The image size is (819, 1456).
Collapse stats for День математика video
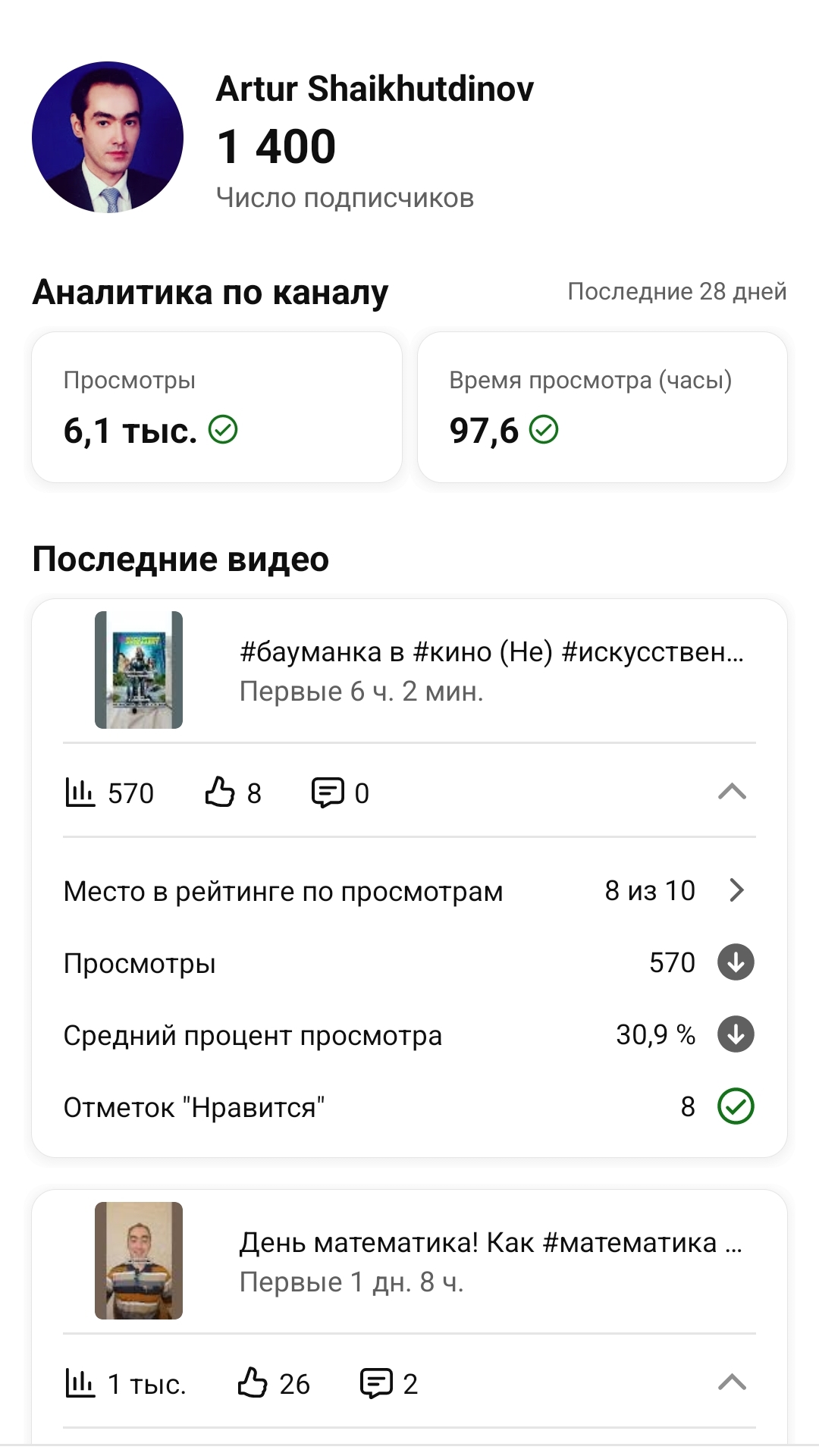coord(732,1382)
